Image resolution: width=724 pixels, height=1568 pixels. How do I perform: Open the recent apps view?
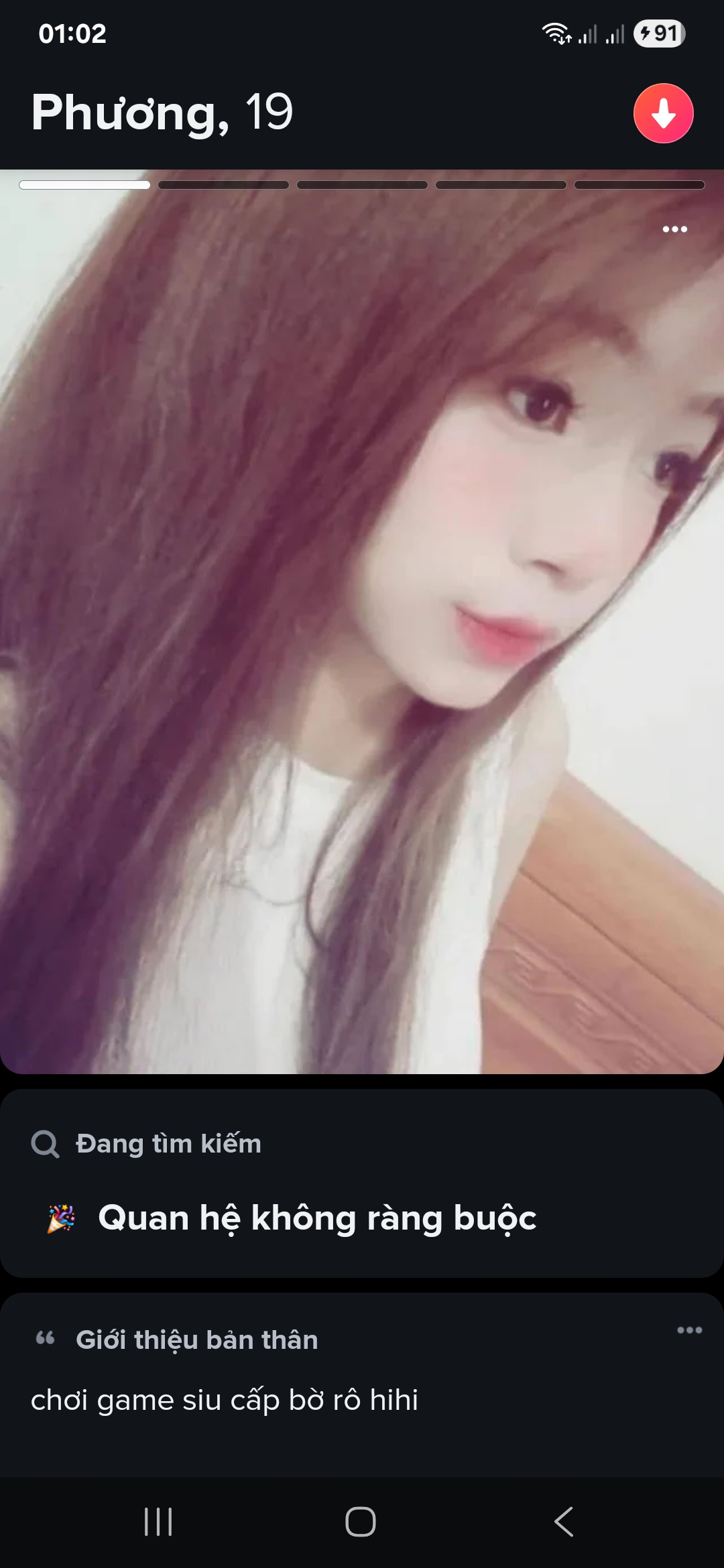pos(158,1521)
